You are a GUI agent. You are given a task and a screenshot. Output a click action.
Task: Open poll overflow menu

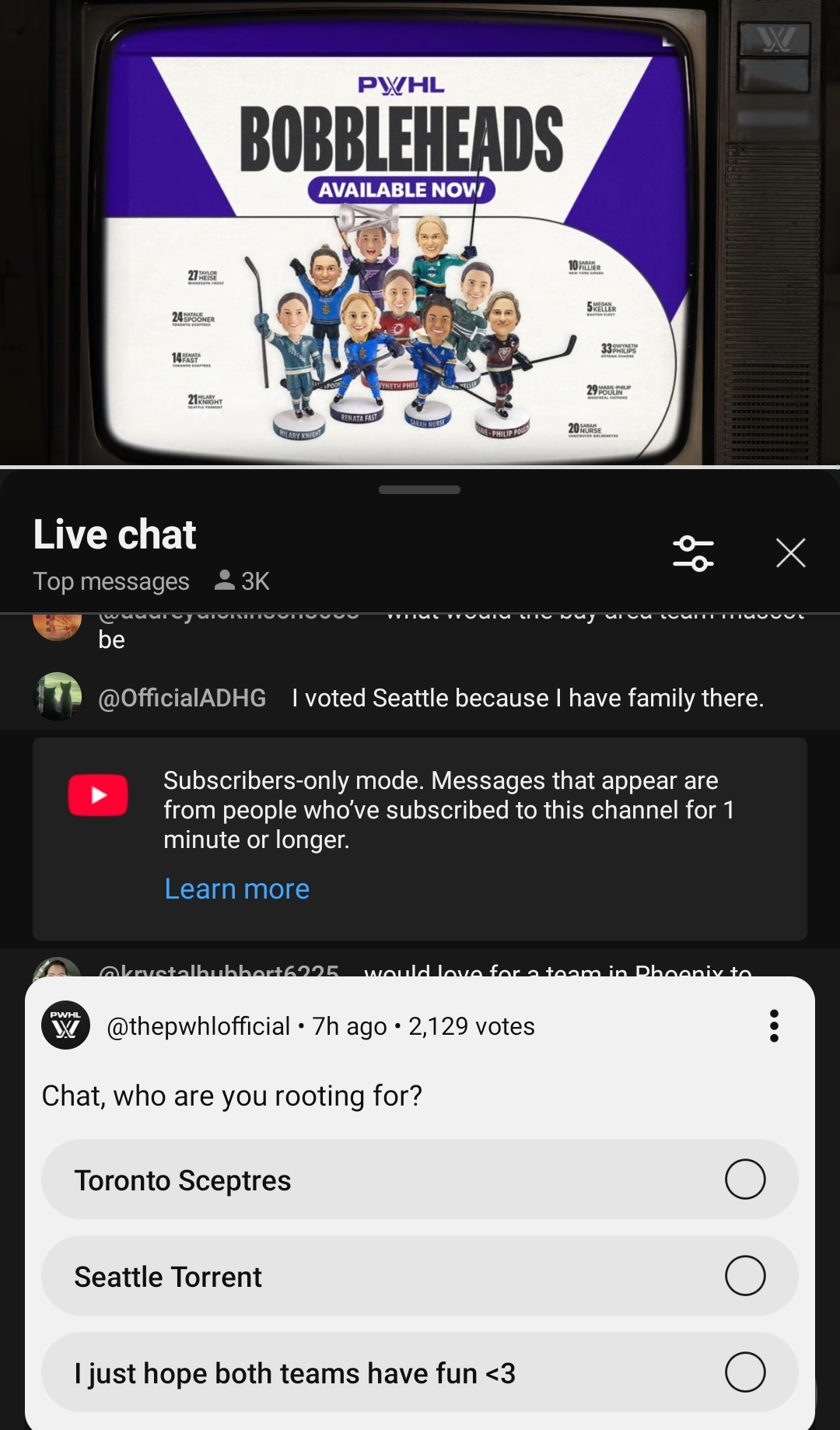pyautogui.click(x=774, y=1026)
